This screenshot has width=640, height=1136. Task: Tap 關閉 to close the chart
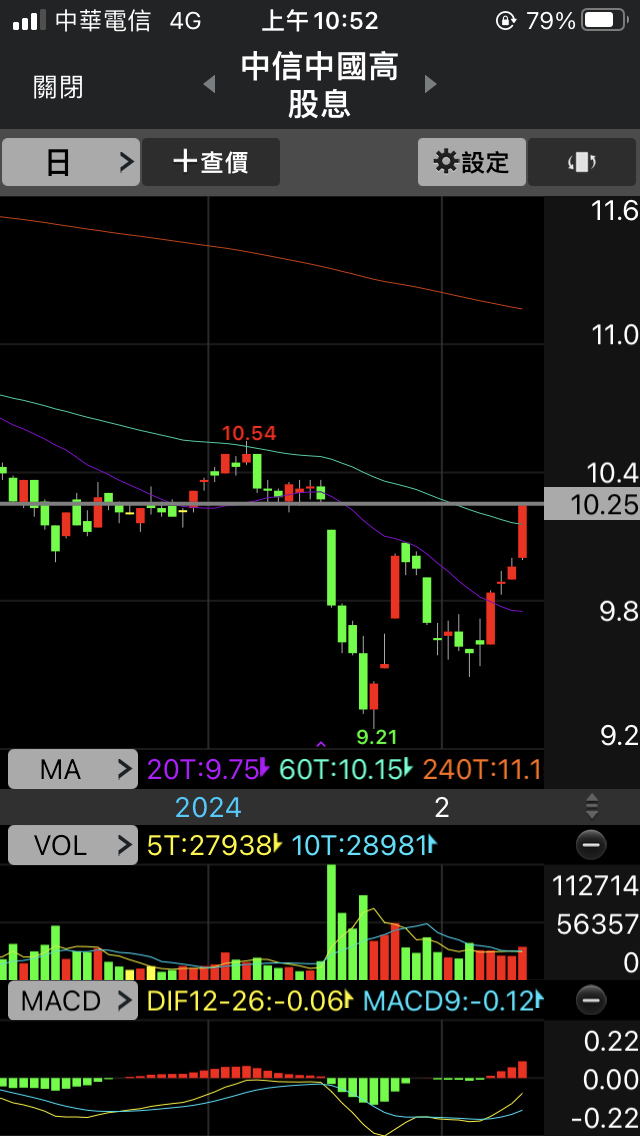59,87
